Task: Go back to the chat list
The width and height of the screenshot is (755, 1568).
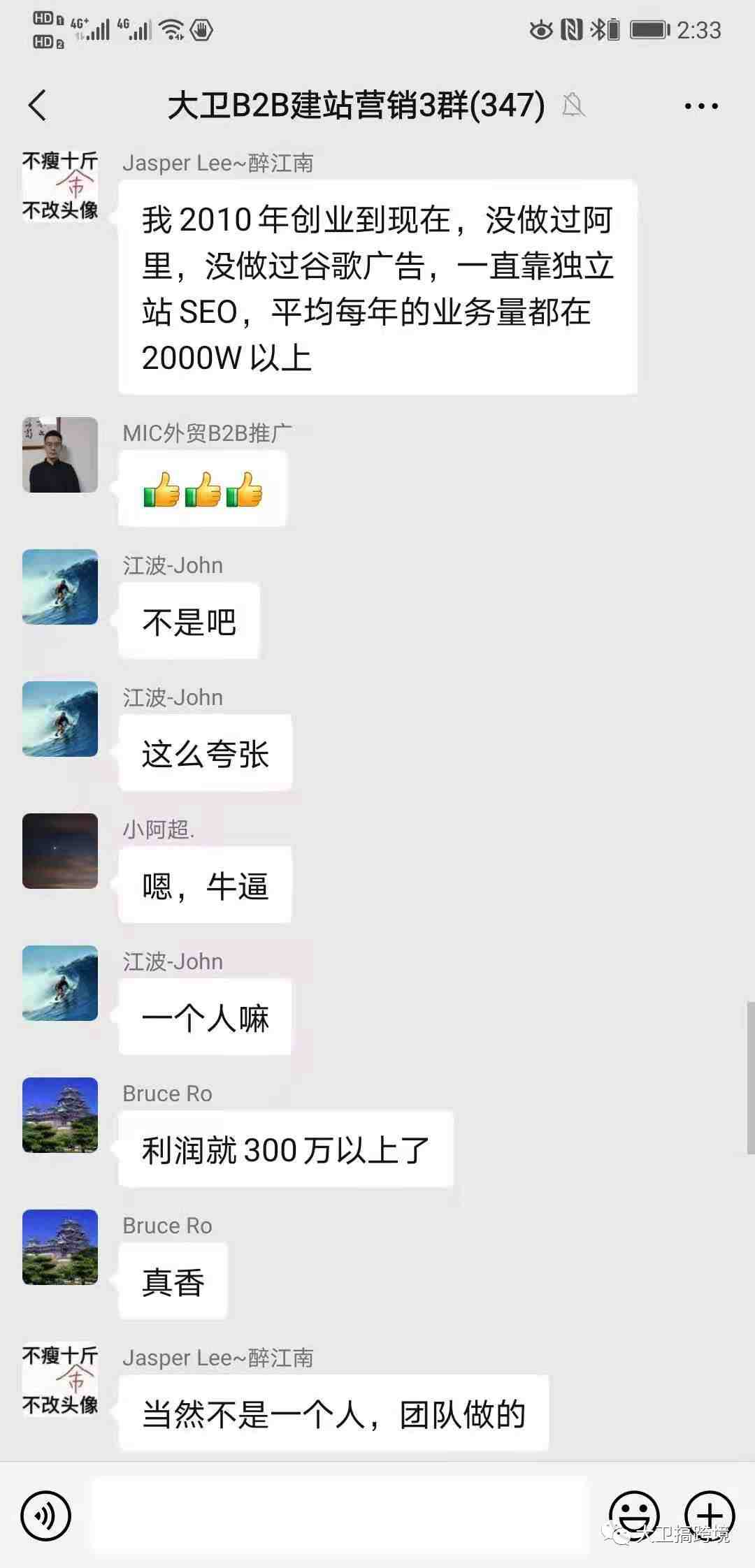Action: tap(38, 106)
